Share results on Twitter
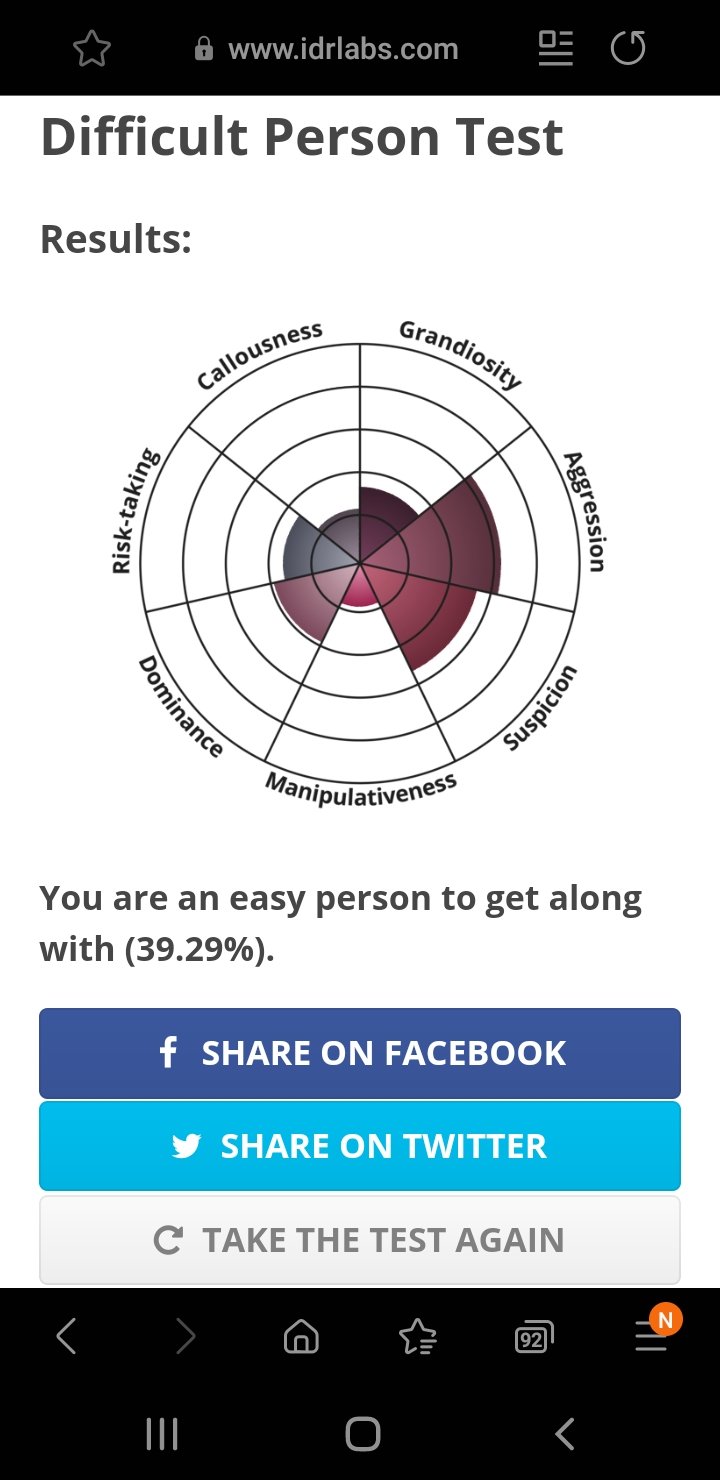 click(x=360, y=1146)
